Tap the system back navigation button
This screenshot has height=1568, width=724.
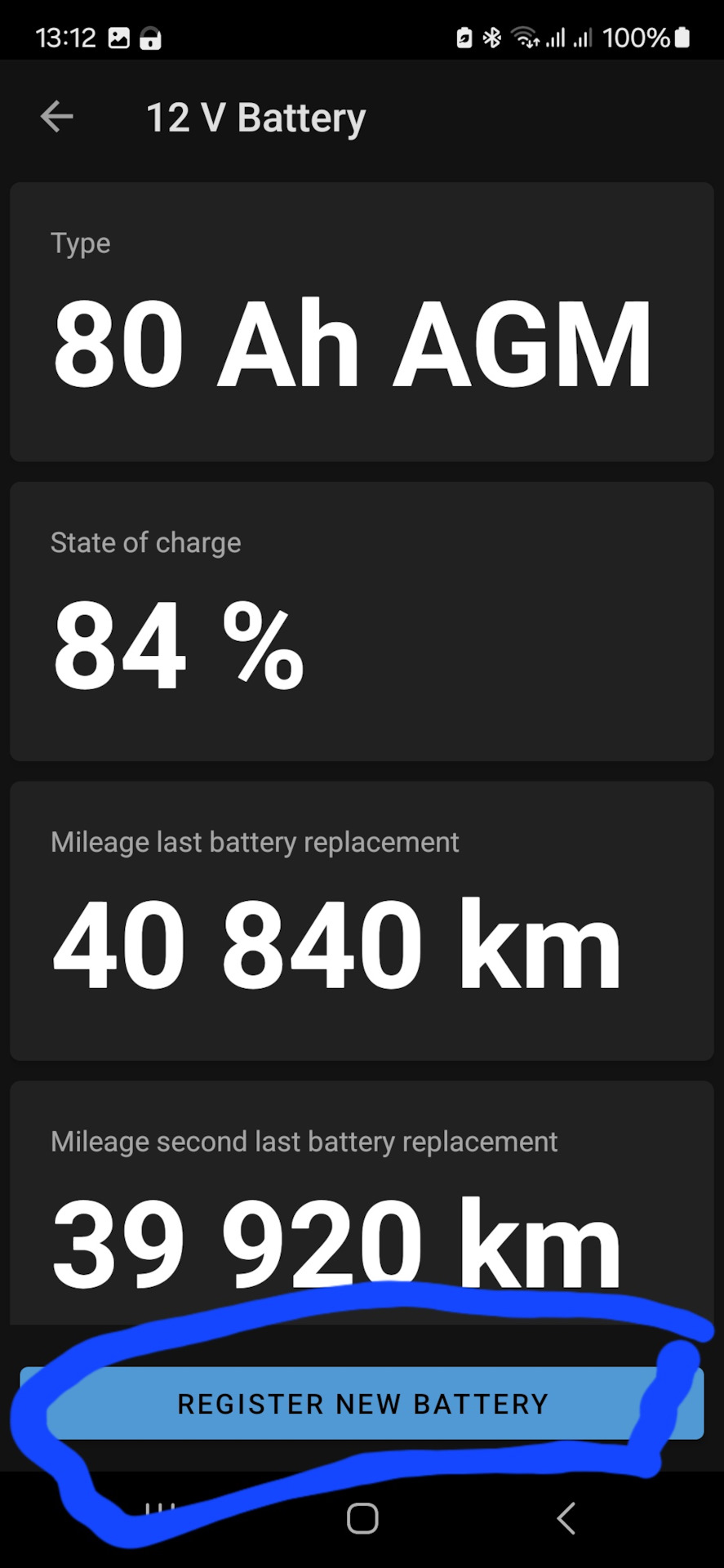pyautogui.click(x=565, y=1518)
